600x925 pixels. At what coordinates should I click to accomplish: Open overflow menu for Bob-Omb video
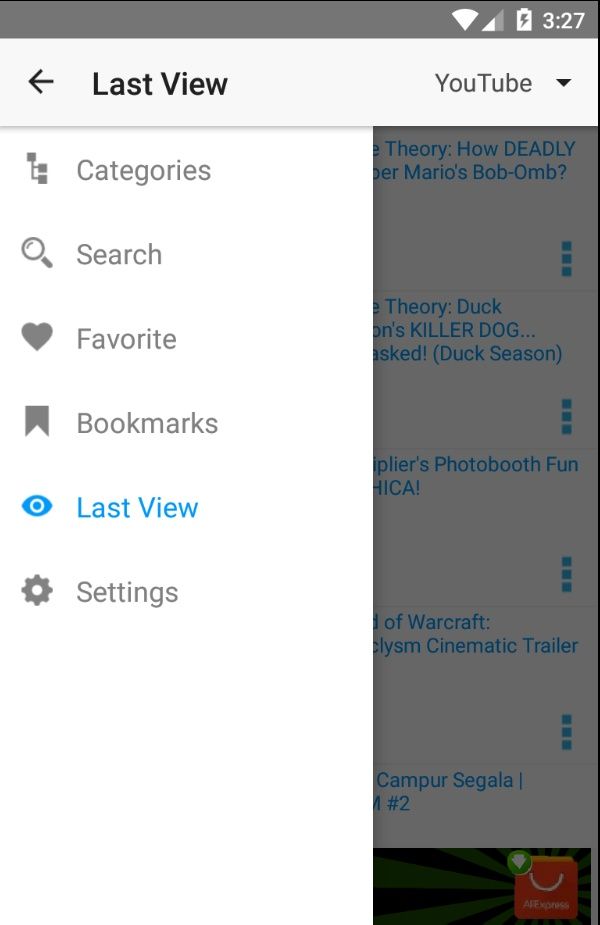(x=566, y=258)
